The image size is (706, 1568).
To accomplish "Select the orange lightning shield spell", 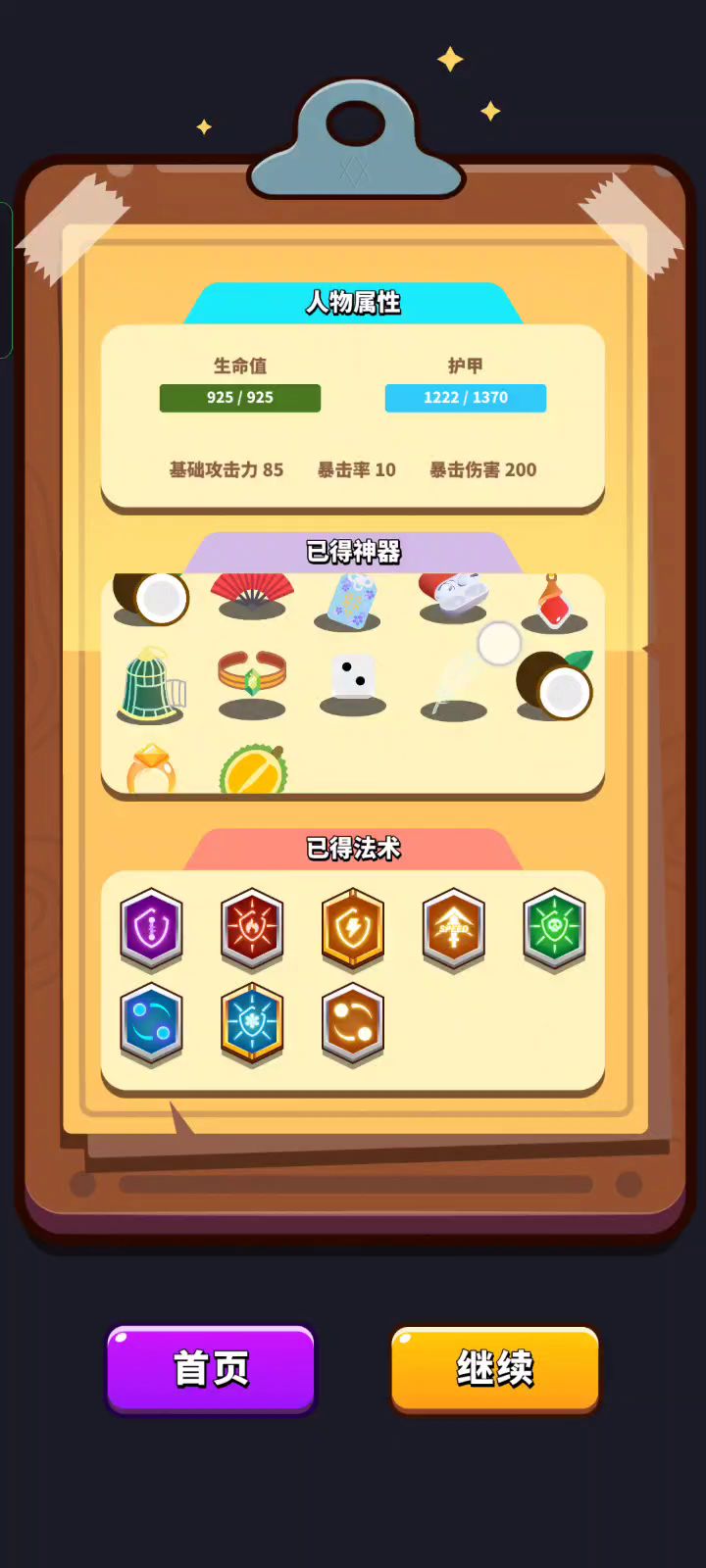I will [x=353, y=927].
